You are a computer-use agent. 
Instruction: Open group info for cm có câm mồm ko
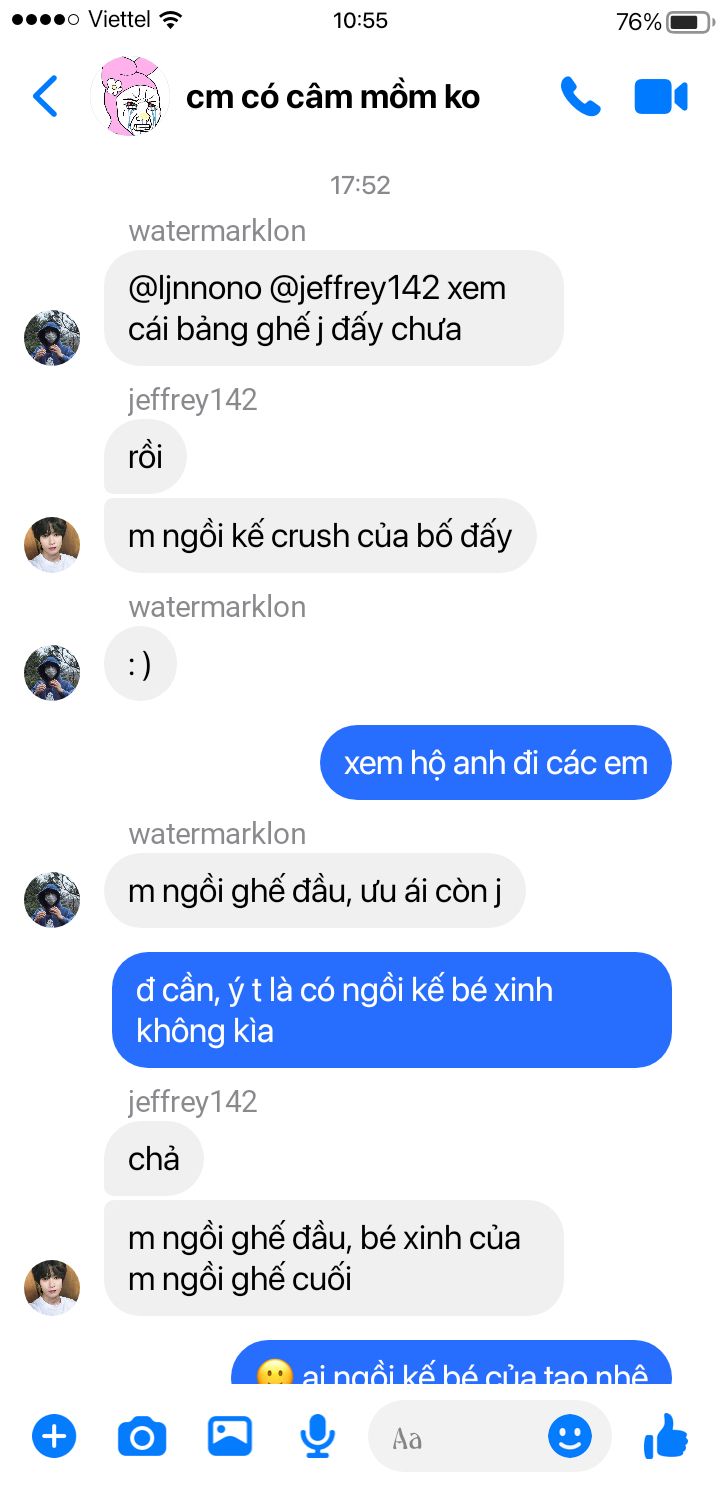tap(332, 96)
